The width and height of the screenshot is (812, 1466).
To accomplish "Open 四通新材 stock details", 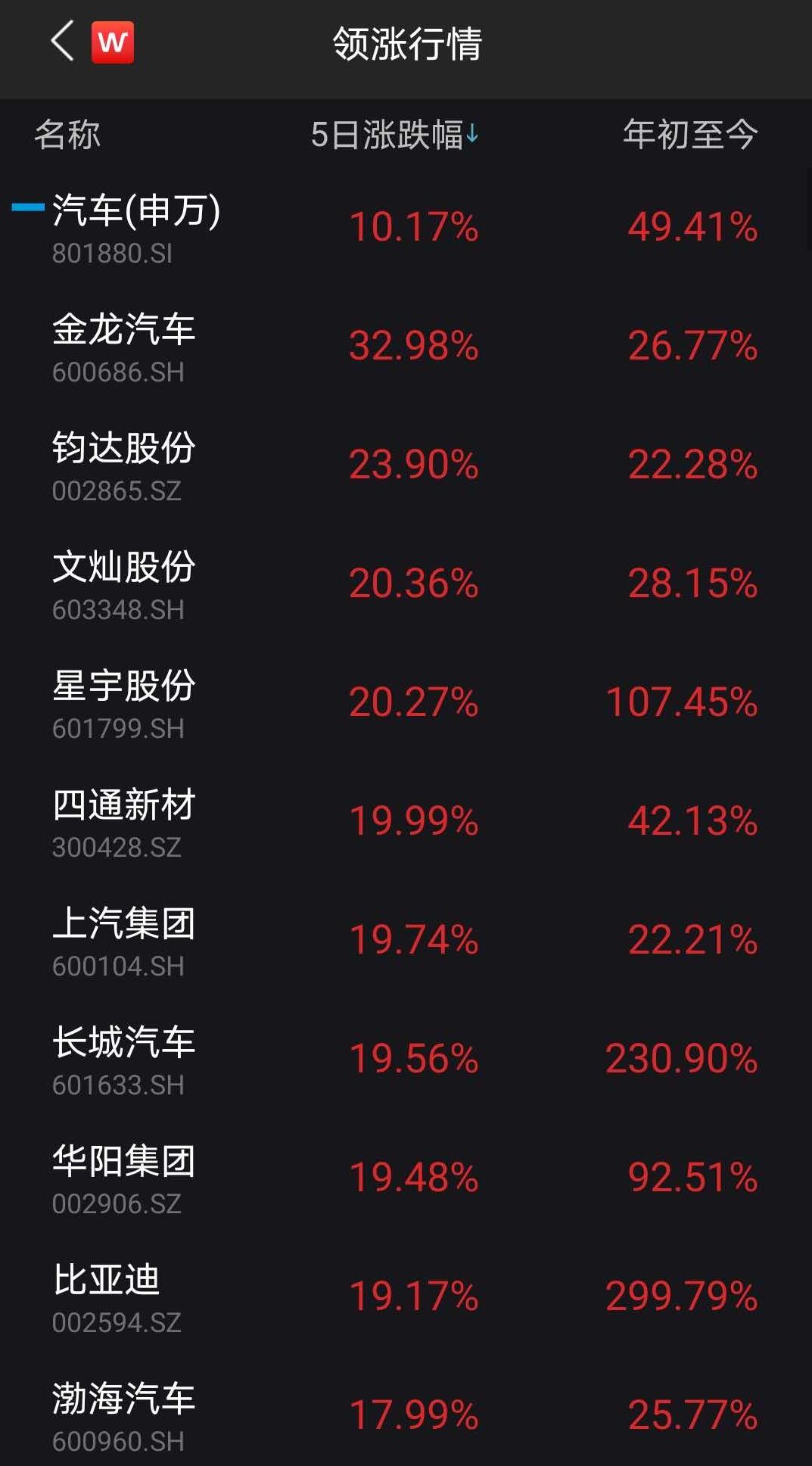I will click(406, 822).
